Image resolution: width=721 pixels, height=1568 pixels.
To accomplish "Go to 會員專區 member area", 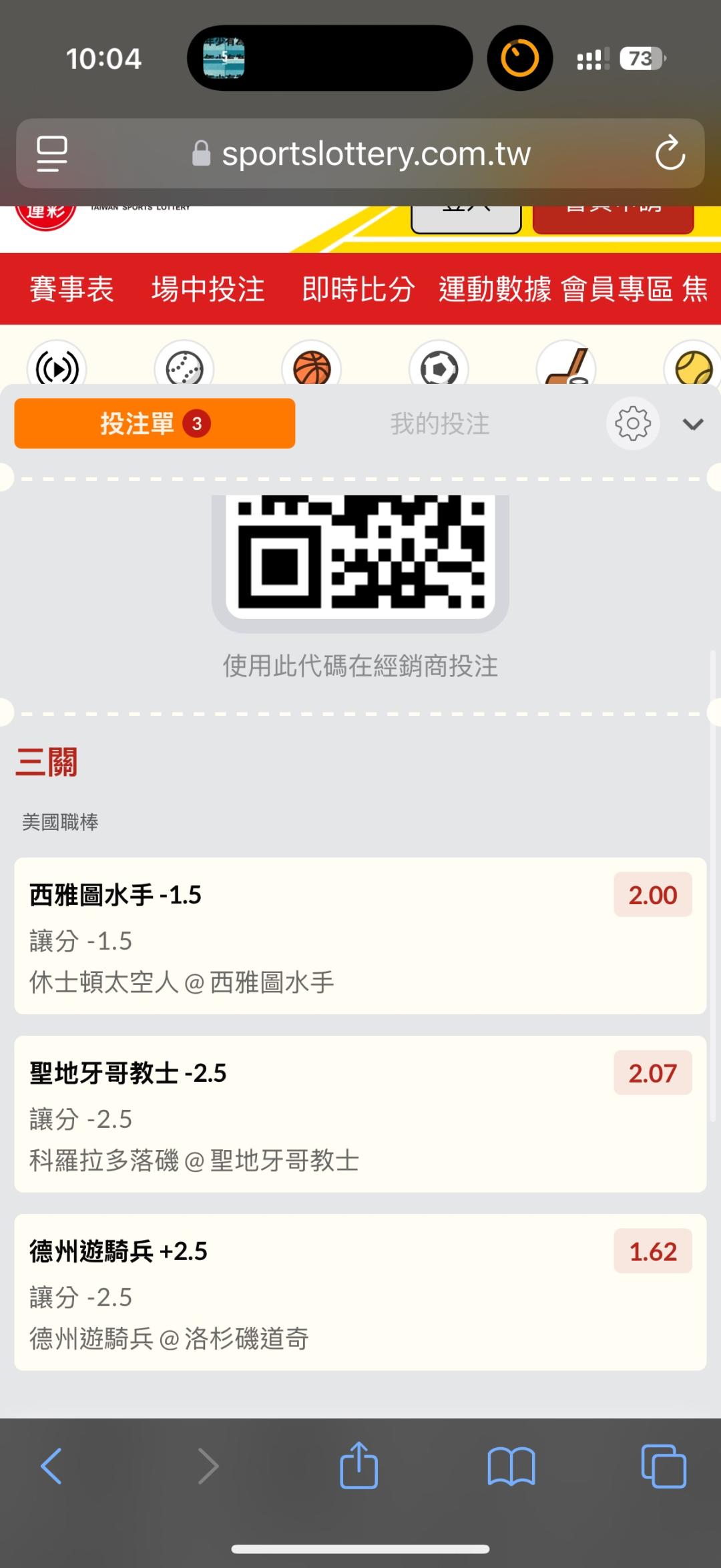I will 617,289.
